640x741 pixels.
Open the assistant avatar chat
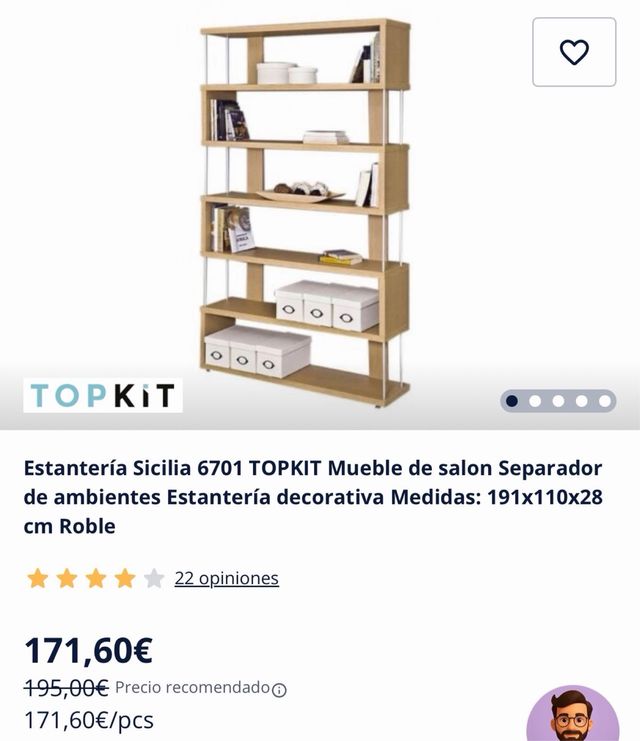tap(572, 714)
